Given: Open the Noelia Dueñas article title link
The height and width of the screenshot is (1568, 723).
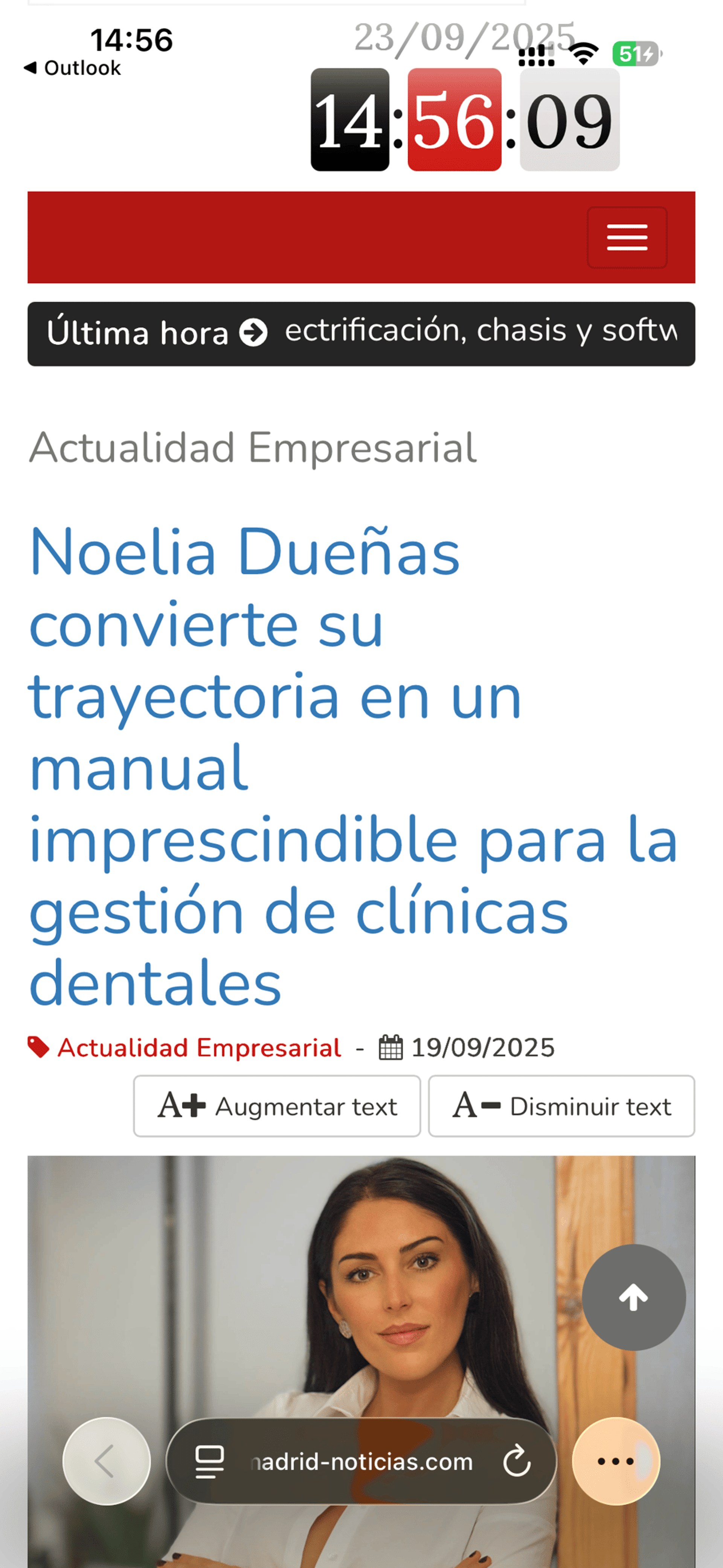Looking at the screenshot, I should coord(353,767).
